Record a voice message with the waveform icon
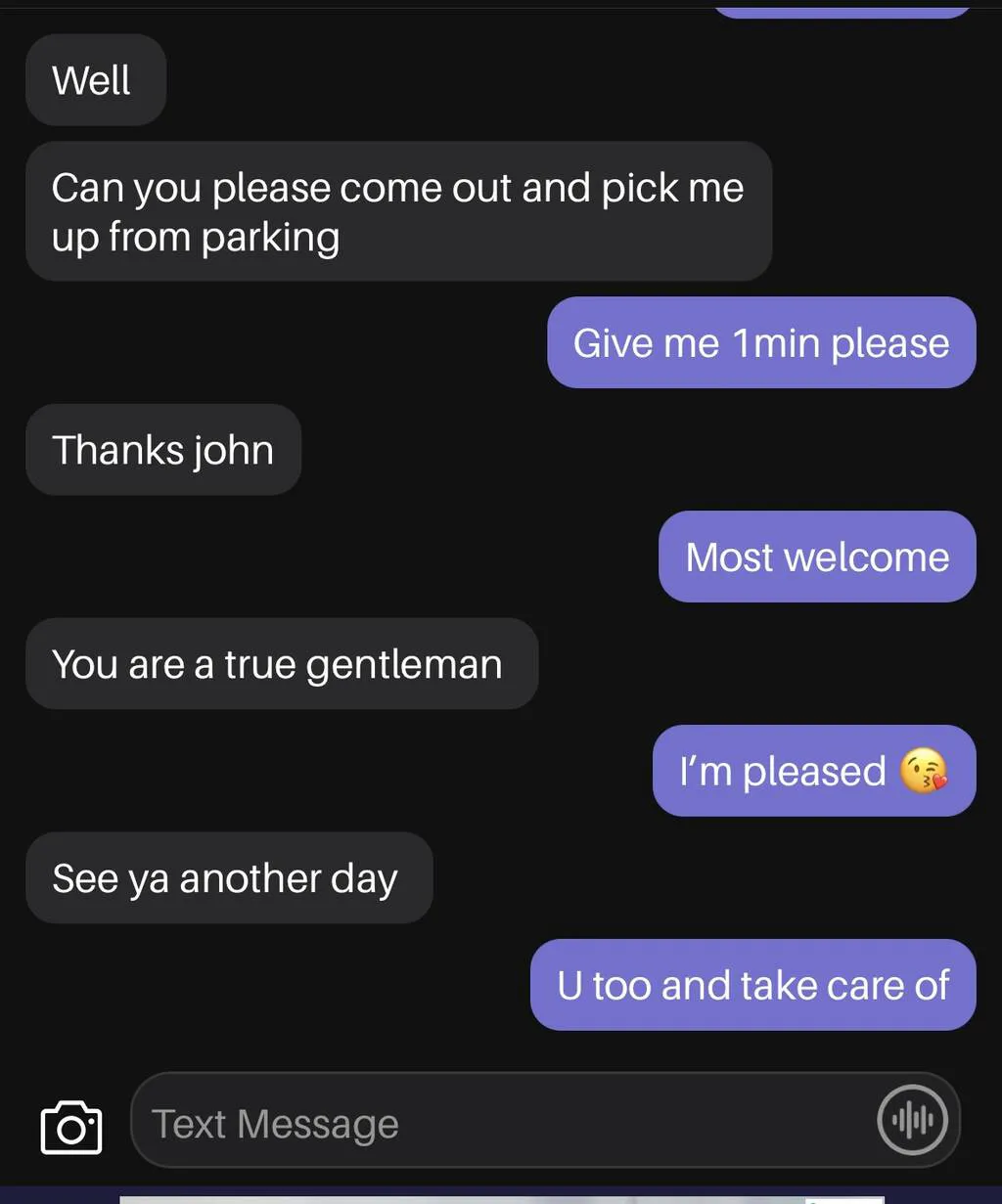 (x=912, y=1120)
